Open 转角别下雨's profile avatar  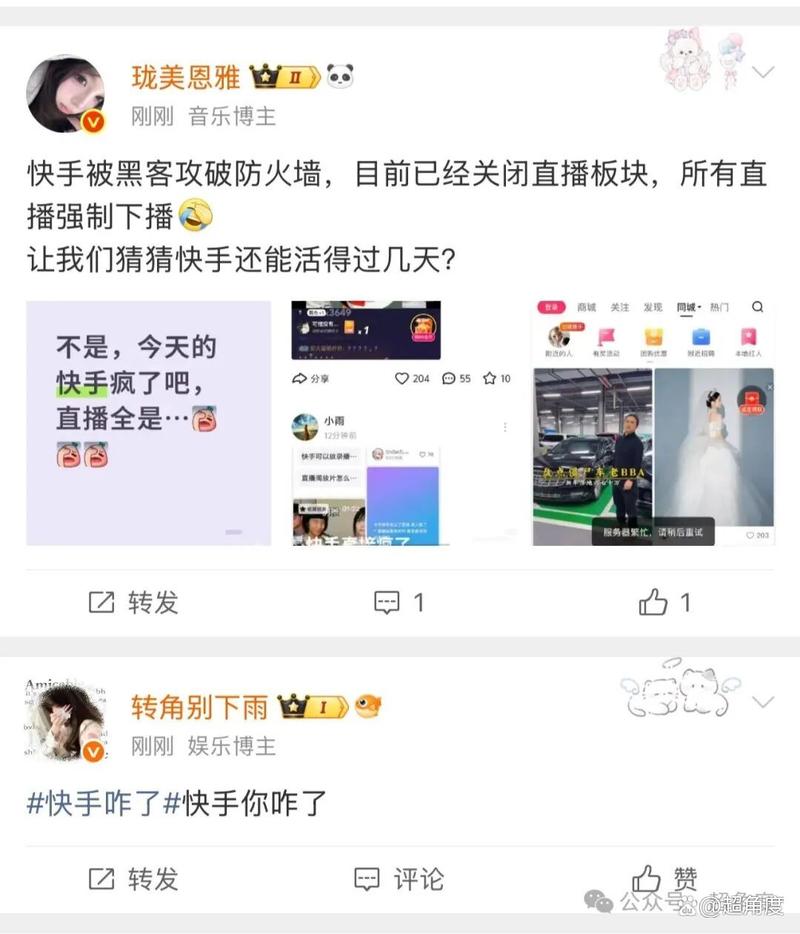65,722
